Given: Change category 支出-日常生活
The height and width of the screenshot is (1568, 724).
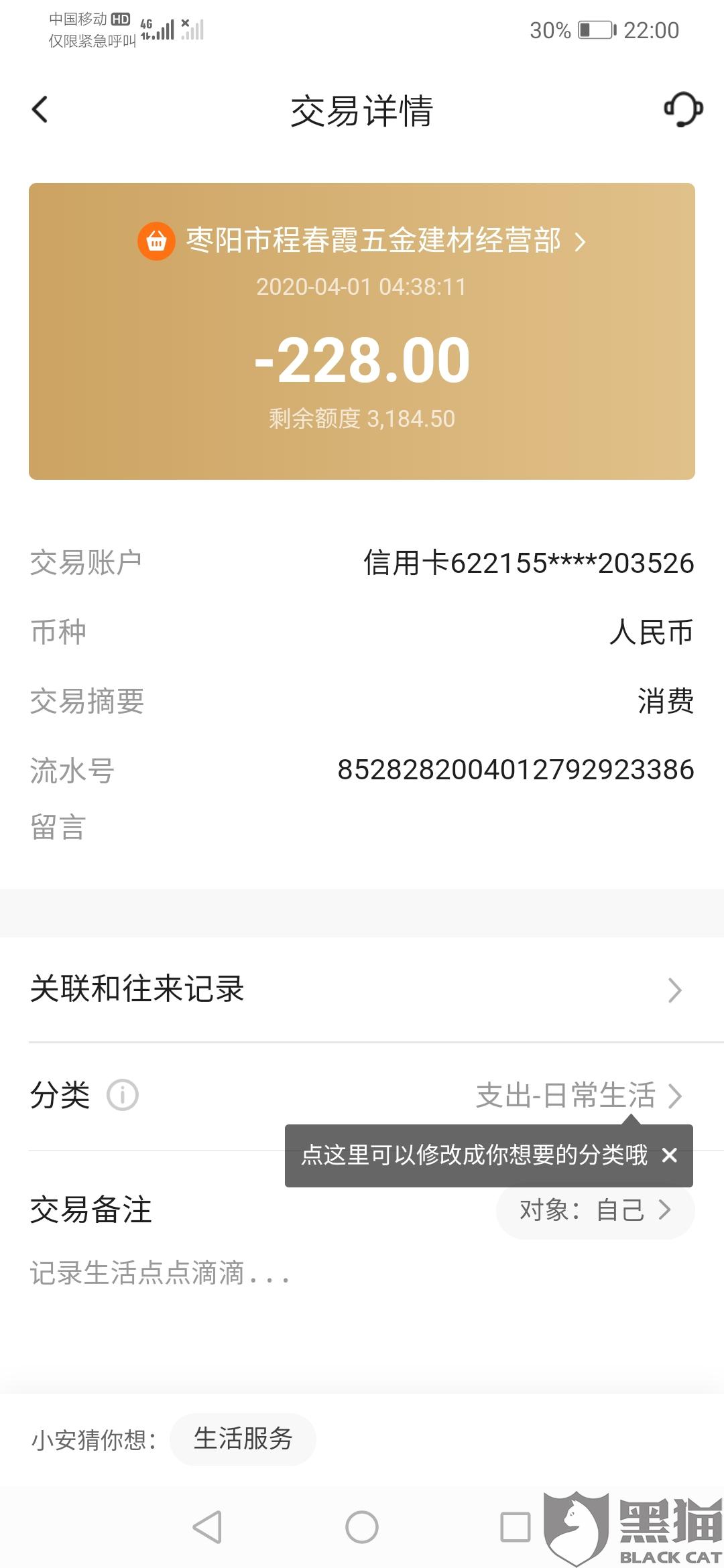Looking at the screenshot, I should [578, 1096].
